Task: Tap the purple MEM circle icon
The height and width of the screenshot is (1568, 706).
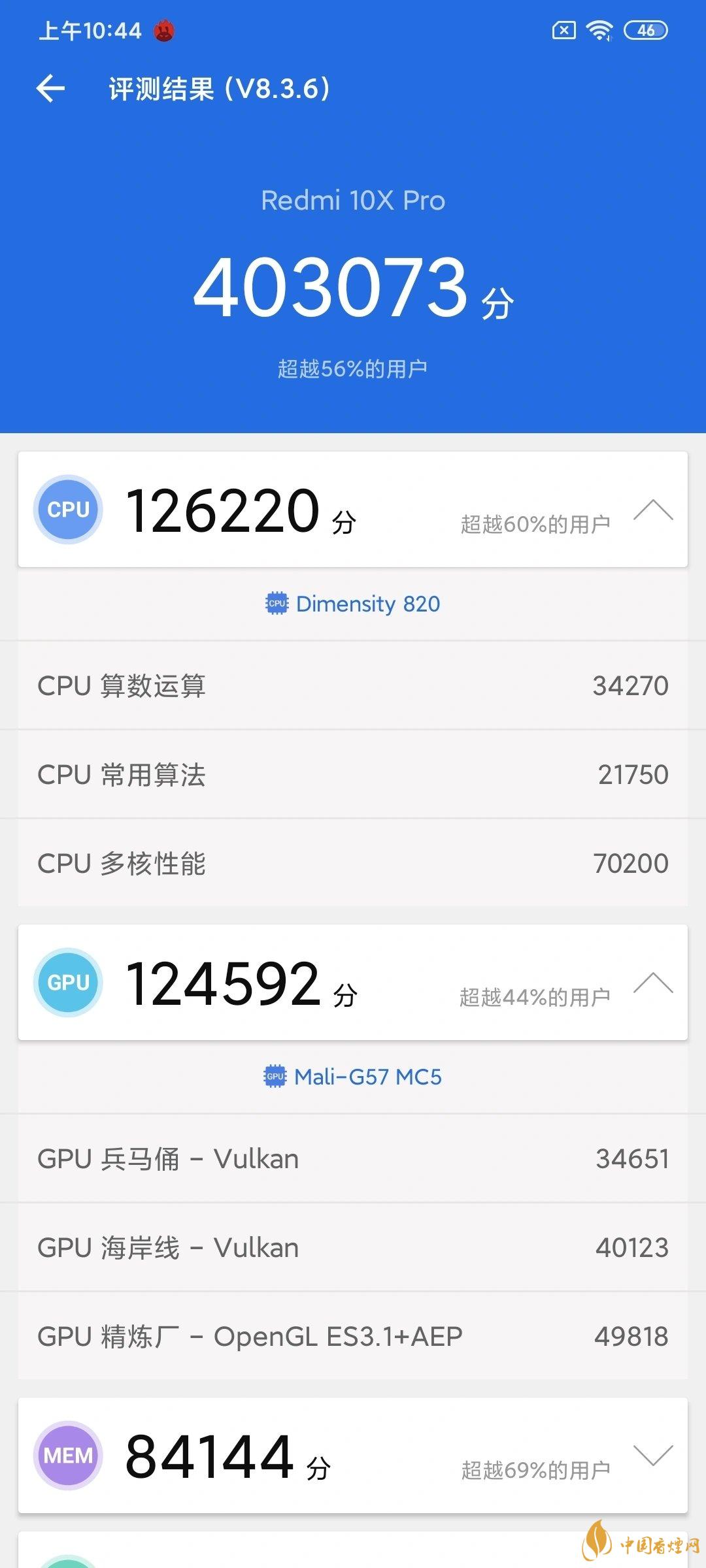Action: tap(68, 1456)
